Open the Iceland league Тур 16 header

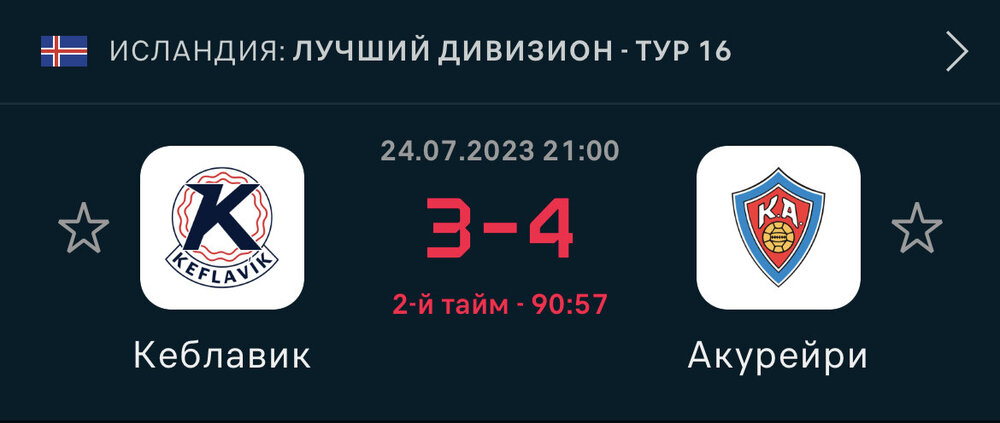[x=420, y=51]
